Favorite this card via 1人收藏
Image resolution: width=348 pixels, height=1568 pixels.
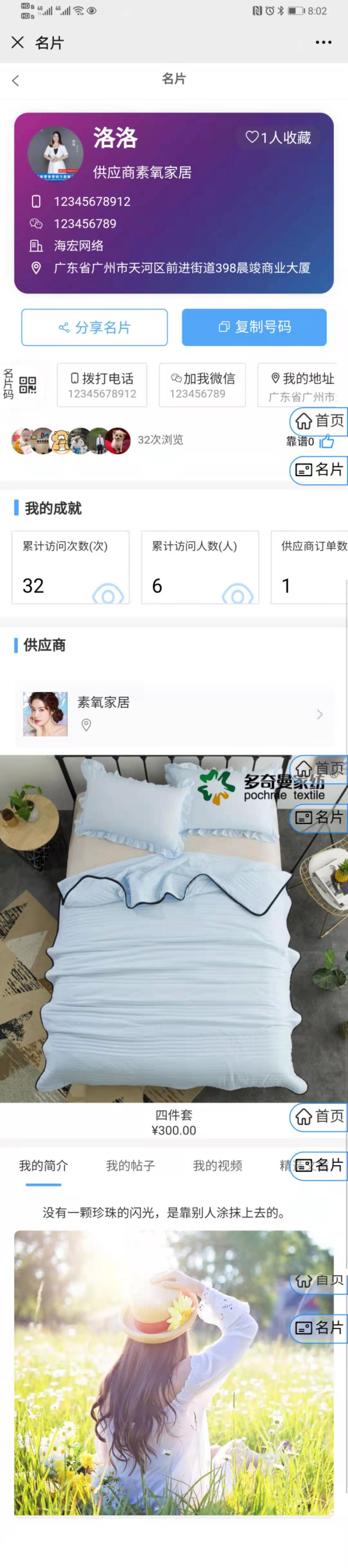pos(278,138)
